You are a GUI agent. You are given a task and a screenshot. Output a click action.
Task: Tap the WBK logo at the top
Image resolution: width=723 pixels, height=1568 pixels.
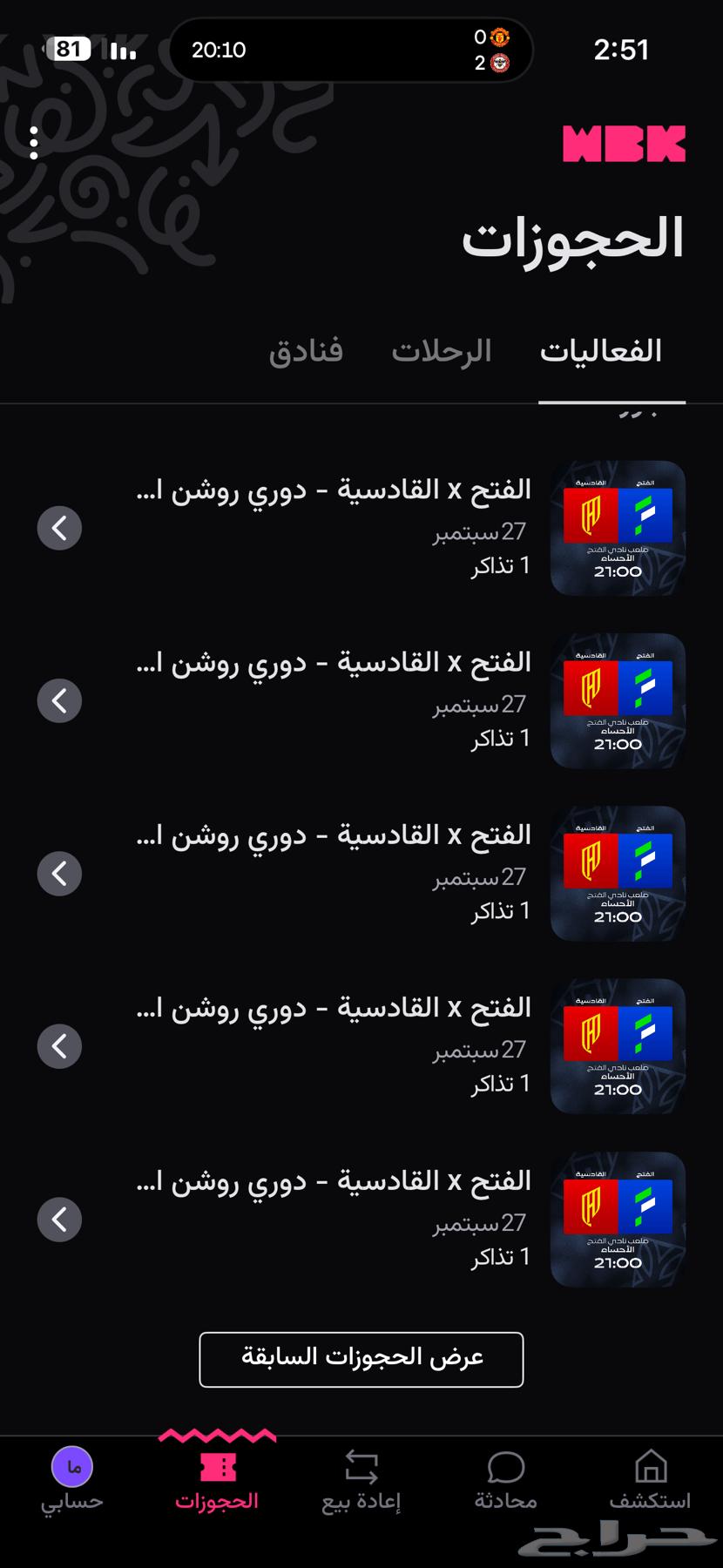tap(623, 142)
